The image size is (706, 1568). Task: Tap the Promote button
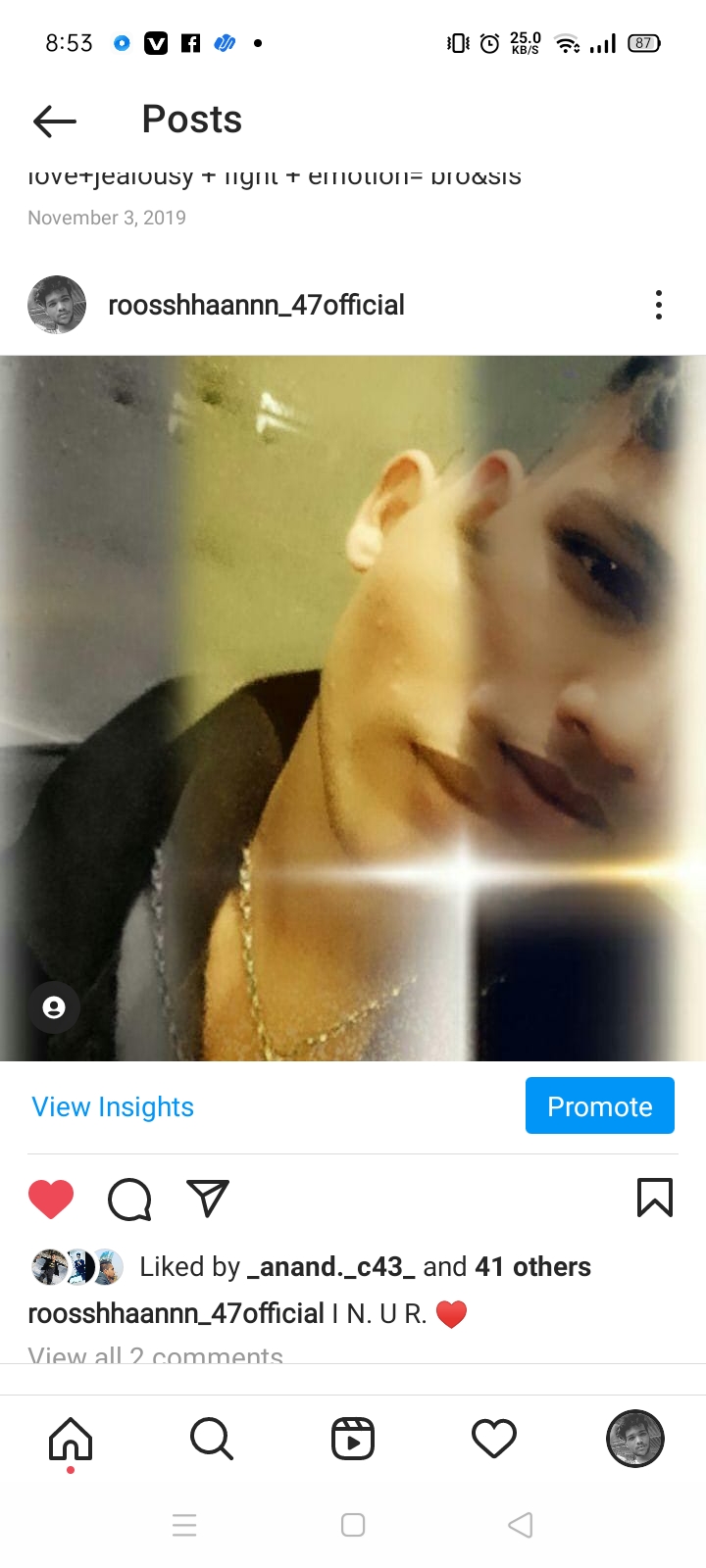point(599,1105)
